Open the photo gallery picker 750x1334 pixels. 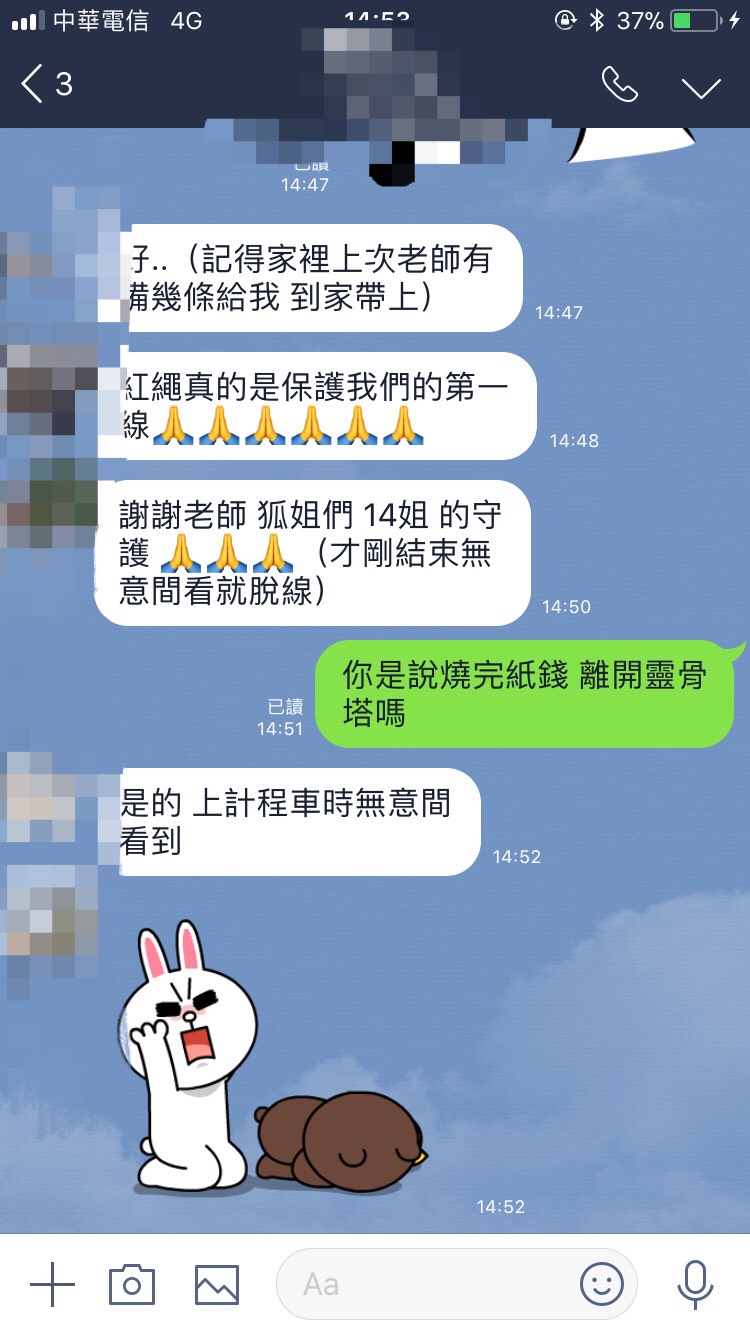point(216,1284)
